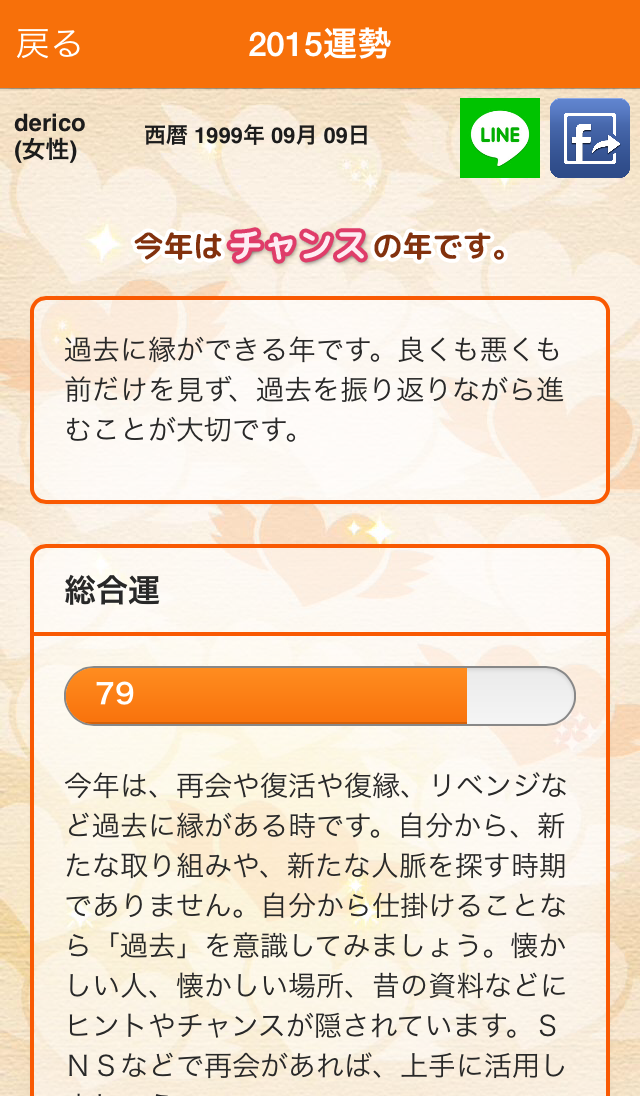Share the result on Facebook

pyautogui.click(x=590, y=138)
